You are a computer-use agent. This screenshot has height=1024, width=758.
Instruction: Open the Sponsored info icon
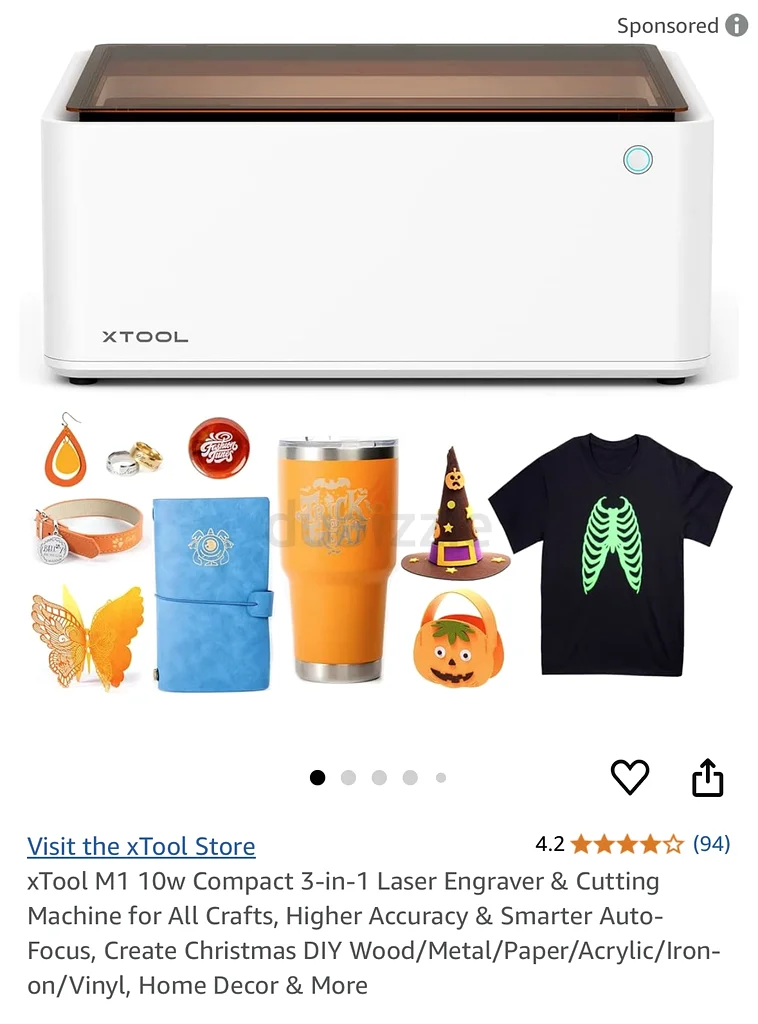pyautogui.click(x=737, y=25)
